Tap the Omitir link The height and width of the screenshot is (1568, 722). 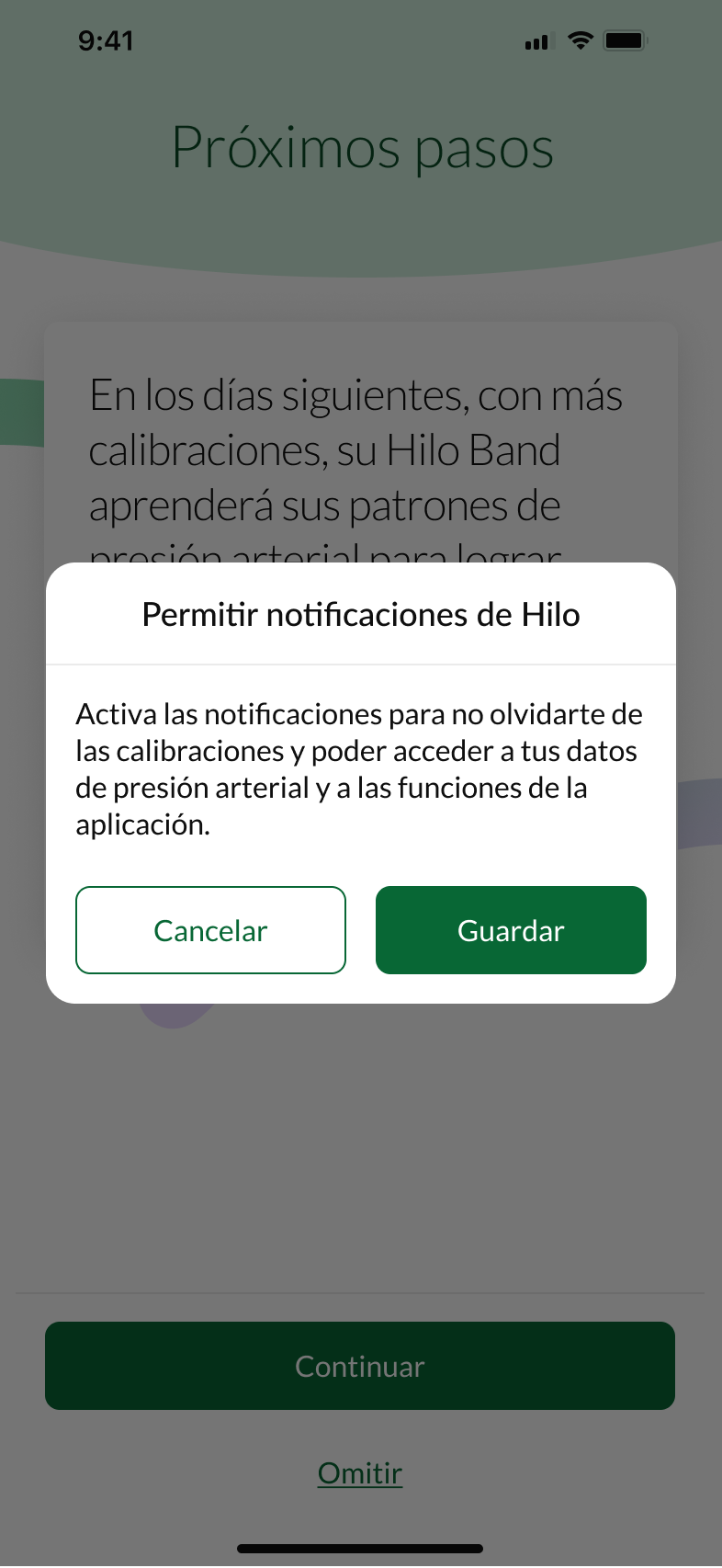tap(360, 1472)
